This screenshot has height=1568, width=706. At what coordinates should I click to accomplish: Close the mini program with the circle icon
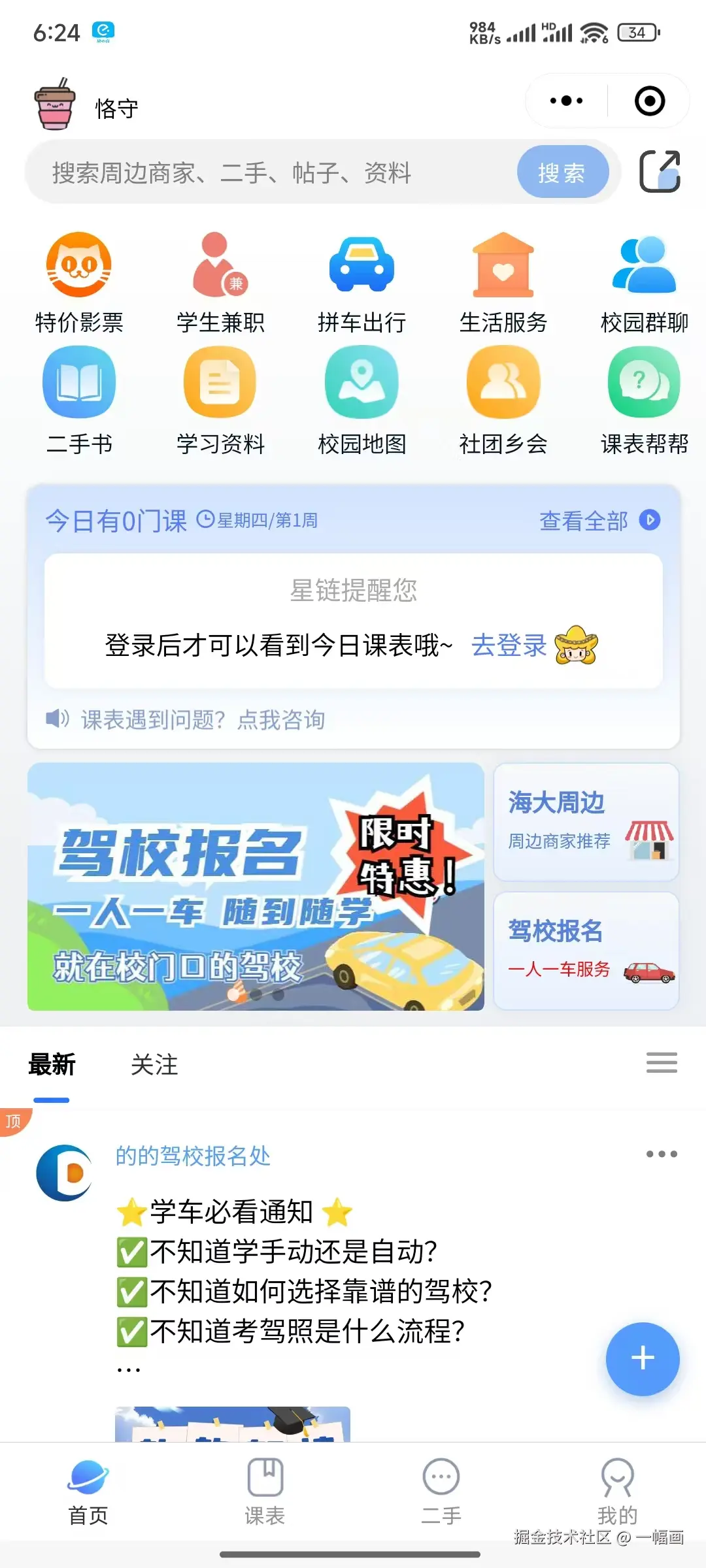click(649, 101)
